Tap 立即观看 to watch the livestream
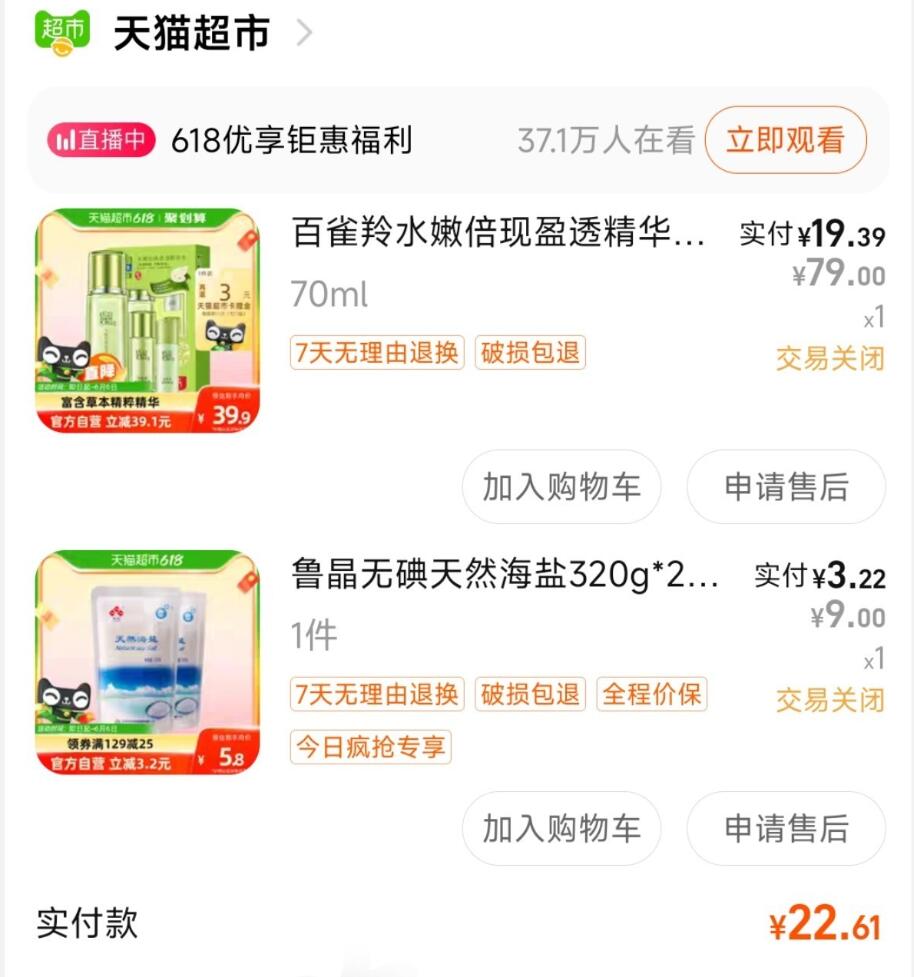The height and width of the screenshot is (977, 914). 785,140
